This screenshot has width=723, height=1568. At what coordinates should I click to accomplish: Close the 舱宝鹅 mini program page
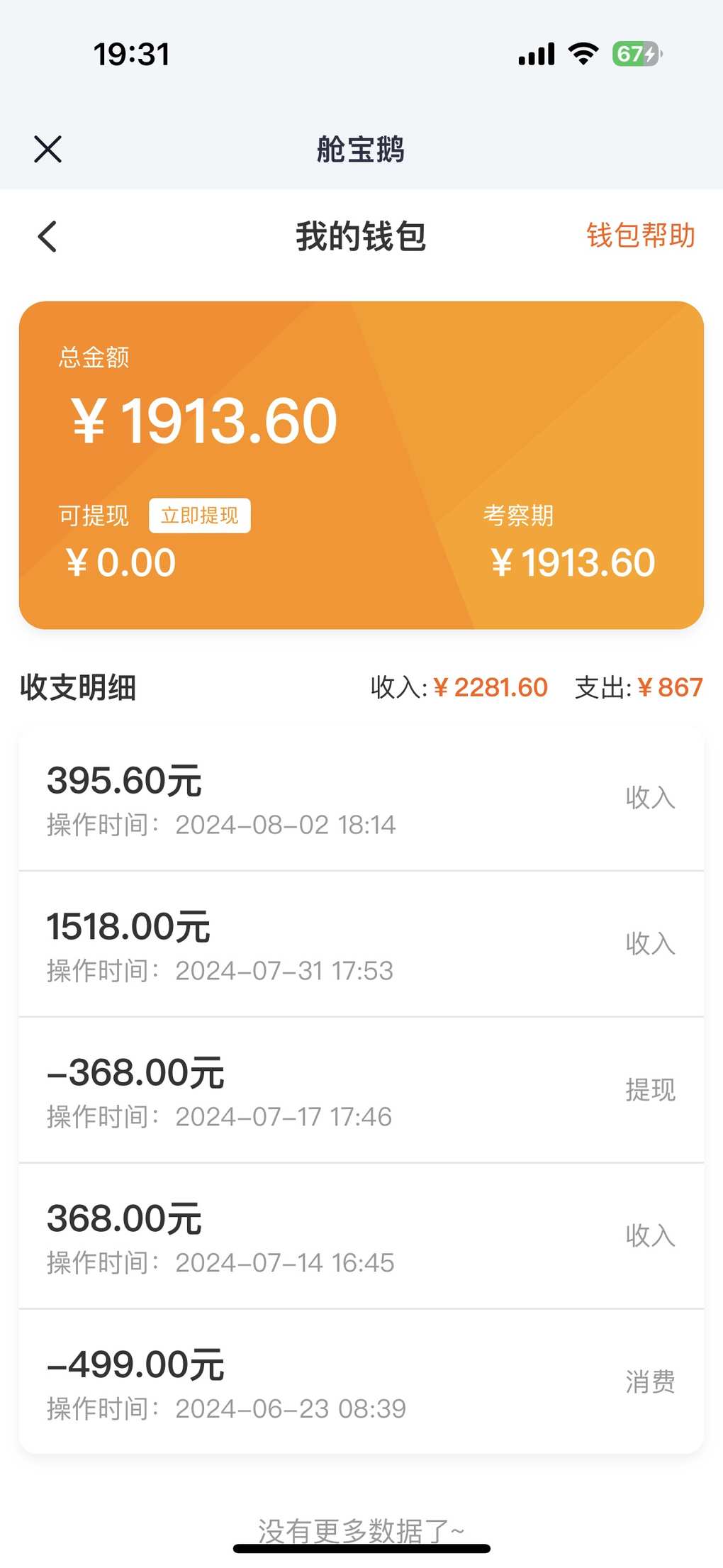coord(47,149)
